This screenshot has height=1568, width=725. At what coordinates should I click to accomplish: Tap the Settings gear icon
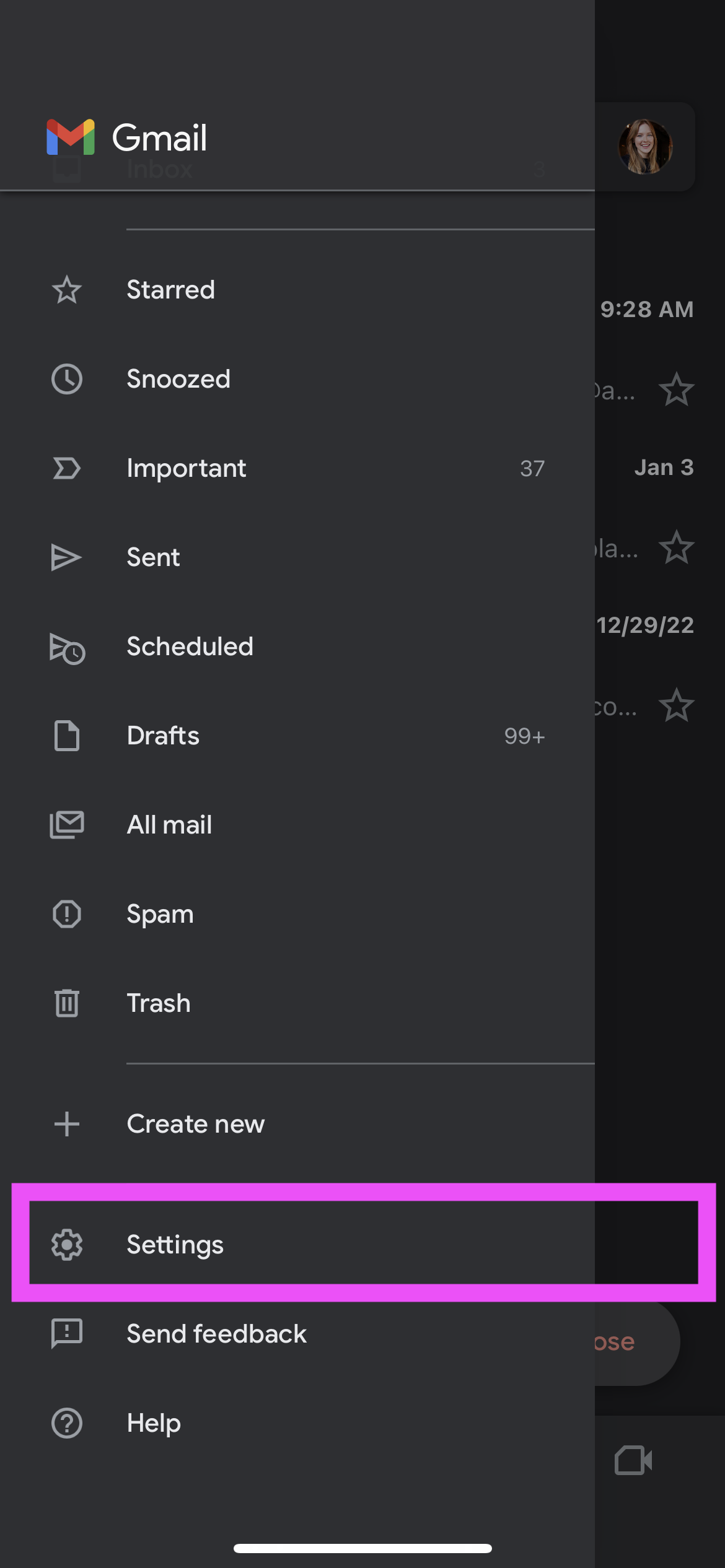pos(66,1245)
